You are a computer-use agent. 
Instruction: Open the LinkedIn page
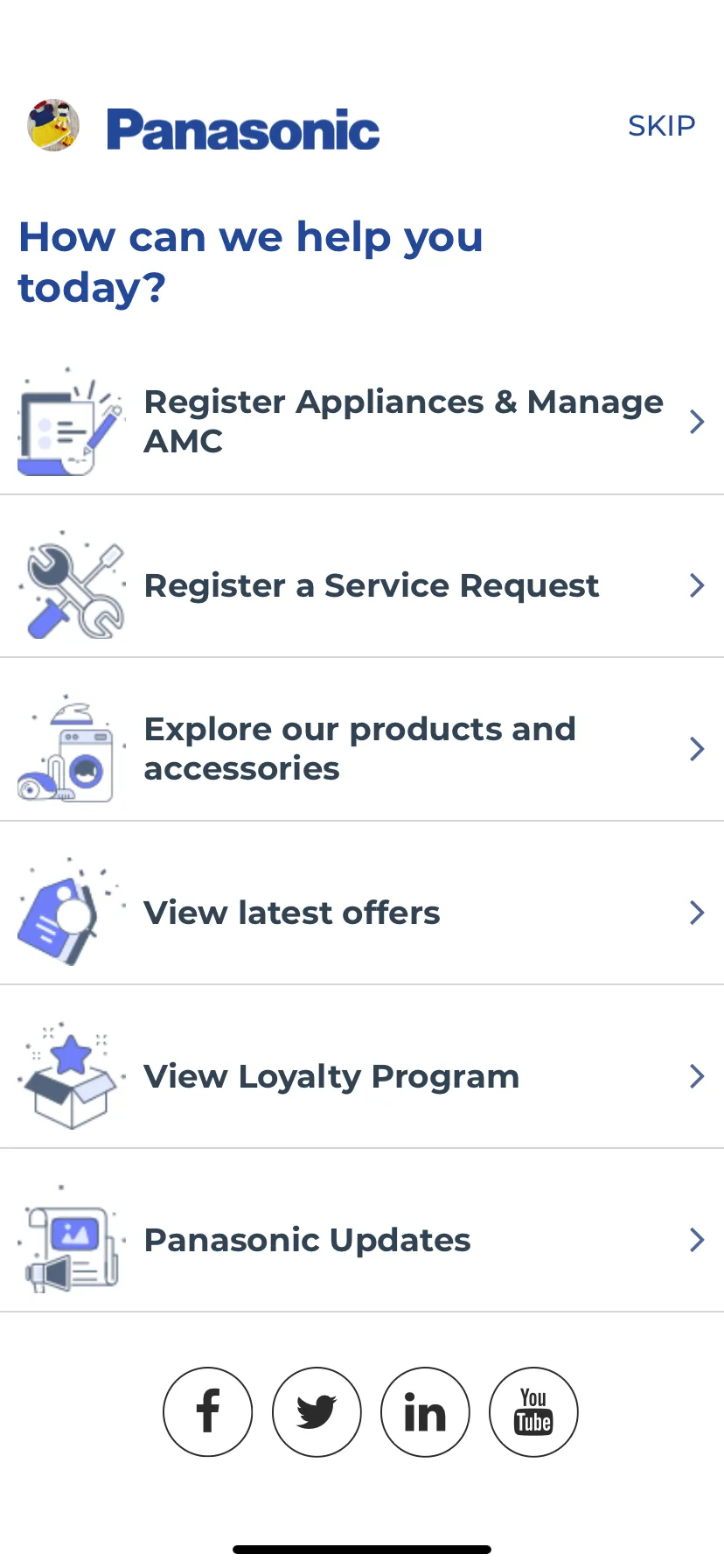425,1411
